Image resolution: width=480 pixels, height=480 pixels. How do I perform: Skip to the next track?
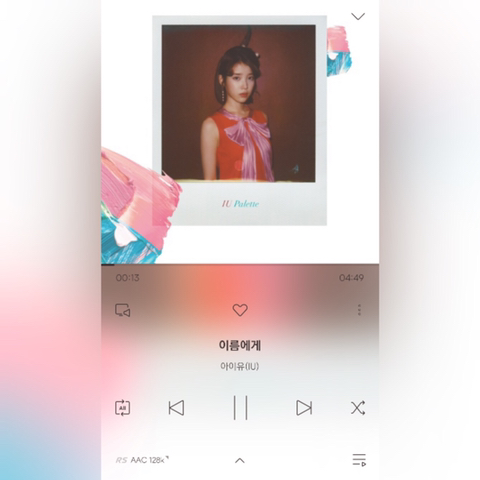coord(304,408)
